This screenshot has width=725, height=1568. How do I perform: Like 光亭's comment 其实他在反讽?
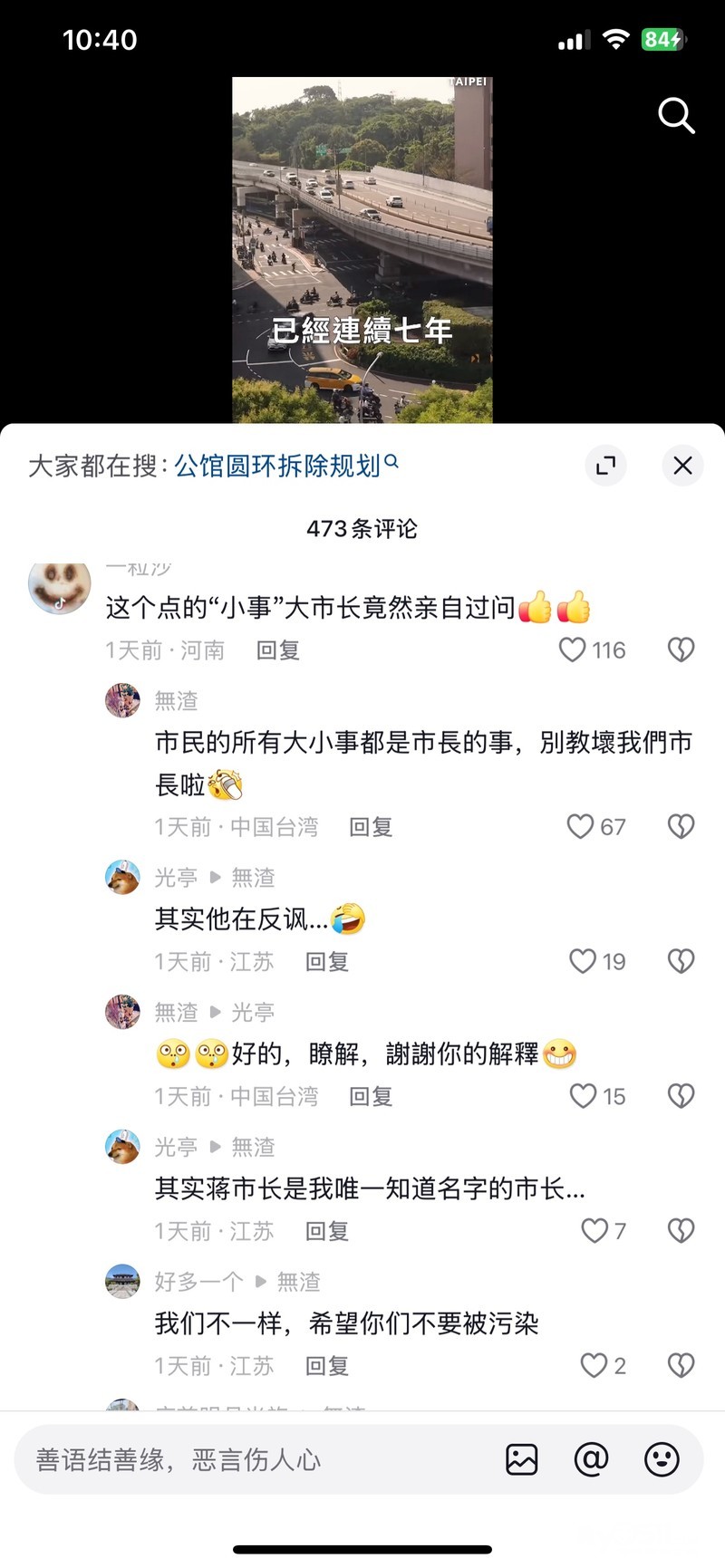[x=582, y=961]
